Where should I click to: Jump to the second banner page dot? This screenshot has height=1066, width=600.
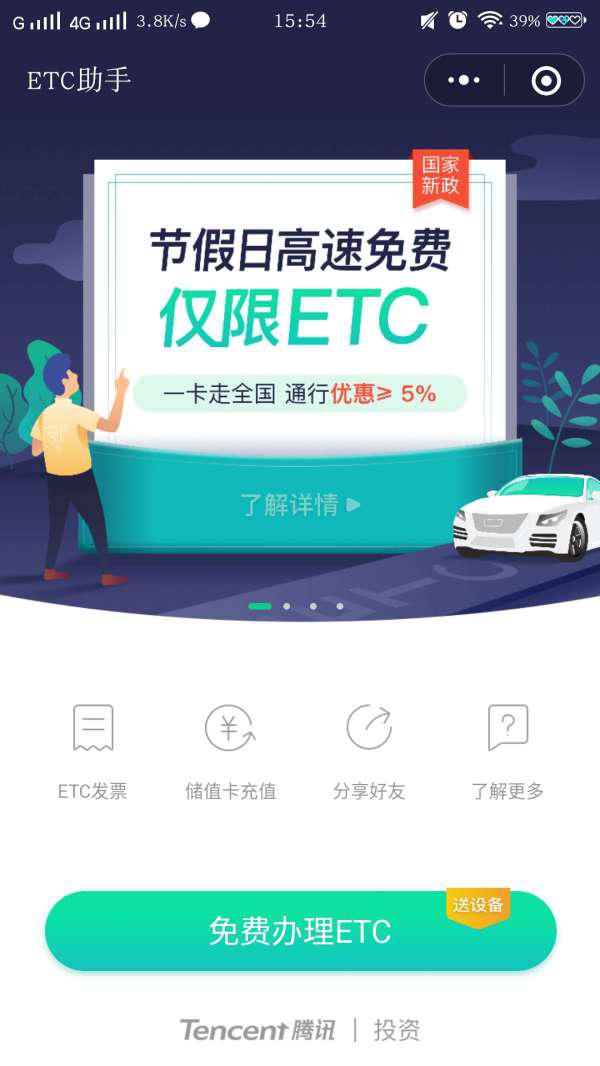point(287,606)
